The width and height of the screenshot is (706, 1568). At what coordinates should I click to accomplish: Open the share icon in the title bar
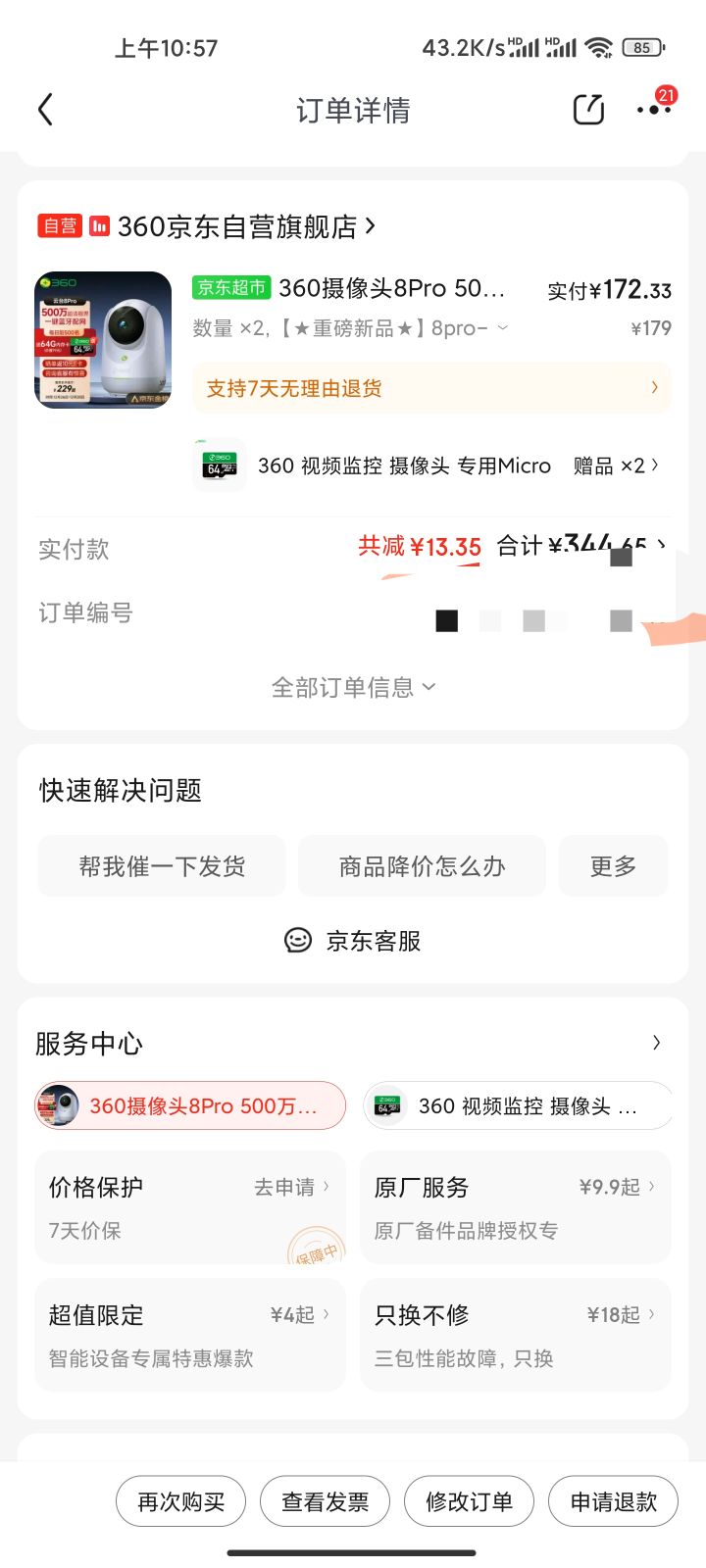[587, 110]
